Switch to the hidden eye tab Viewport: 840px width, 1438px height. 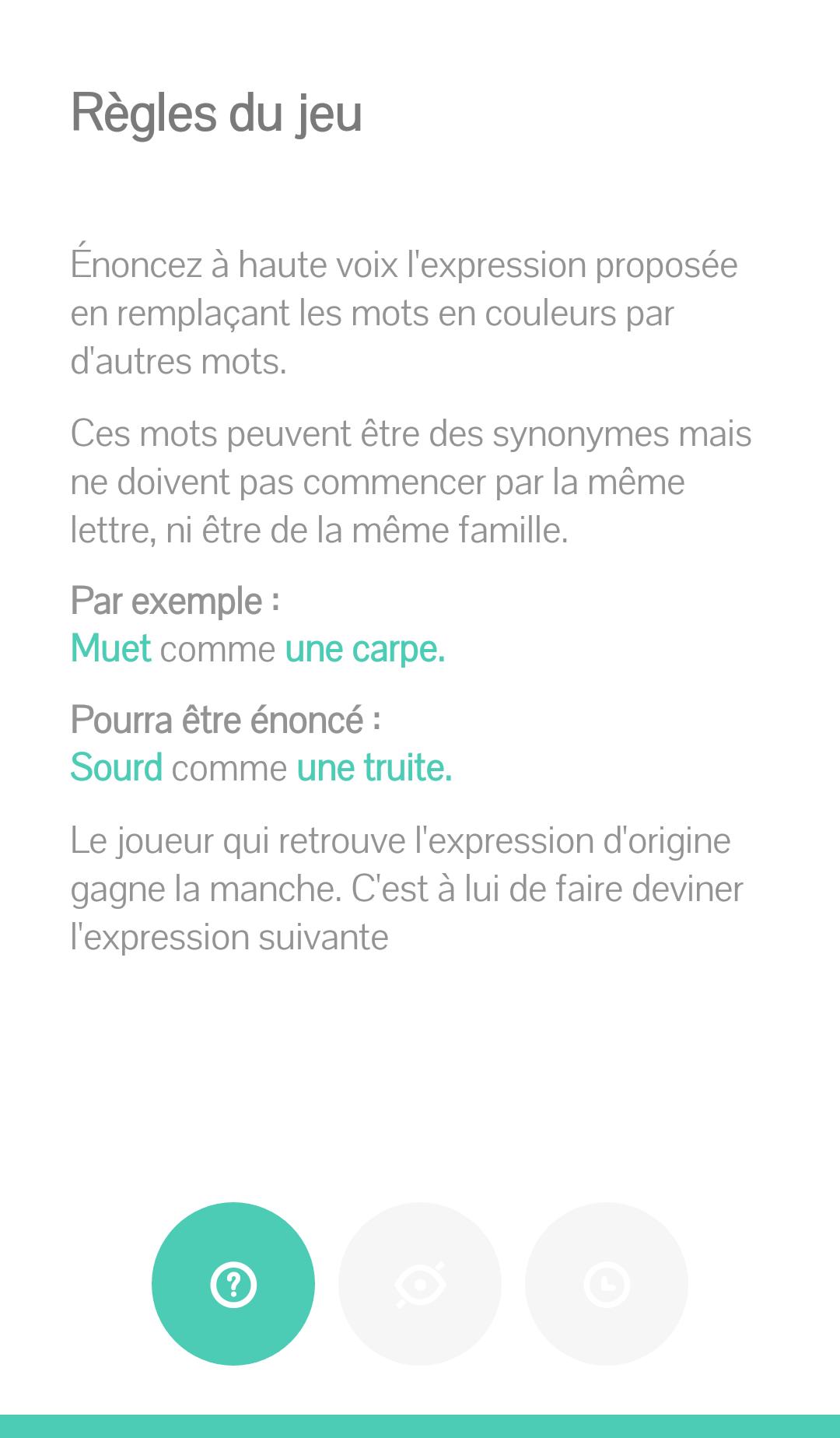point(420,1284)
